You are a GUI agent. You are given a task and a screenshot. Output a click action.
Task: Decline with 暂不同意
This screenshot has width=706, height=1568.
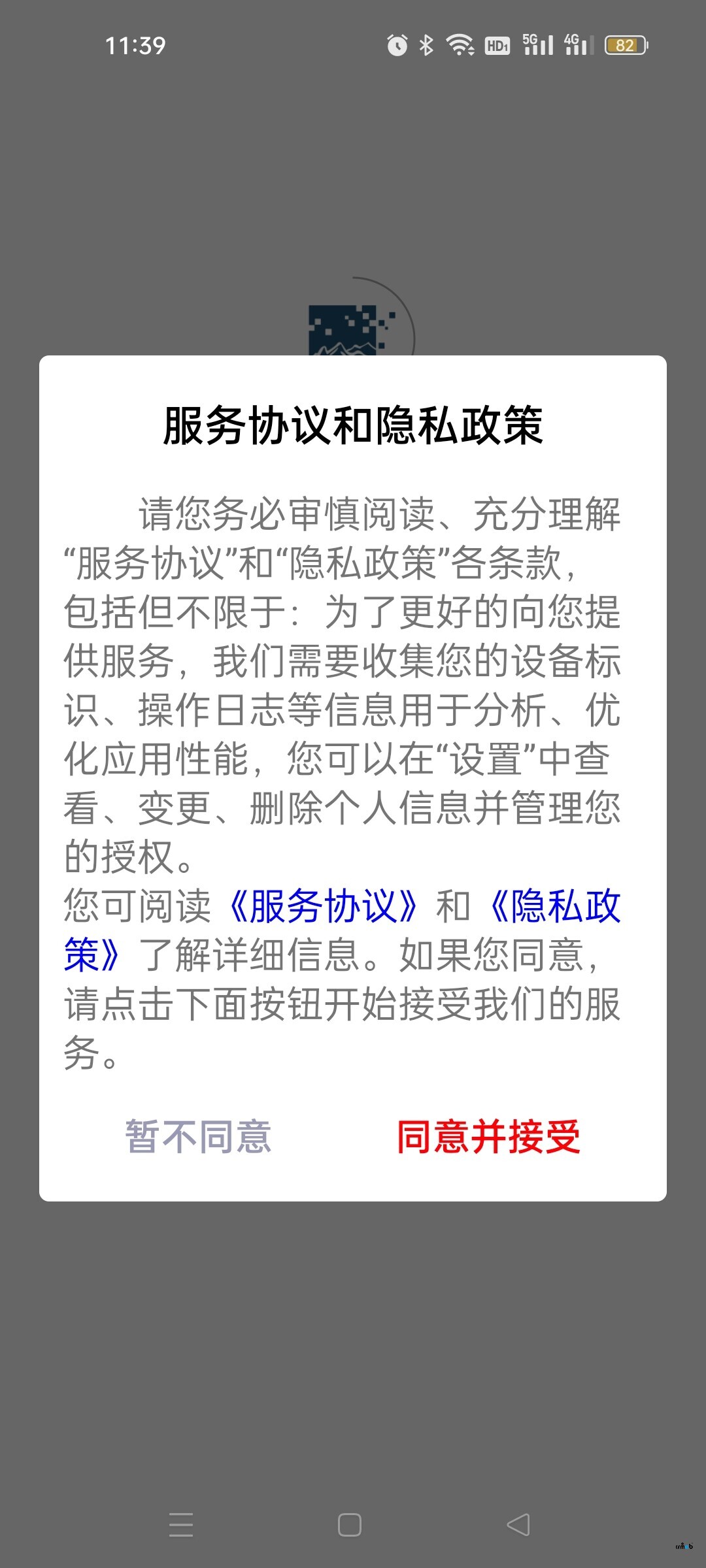(198, 1137)
